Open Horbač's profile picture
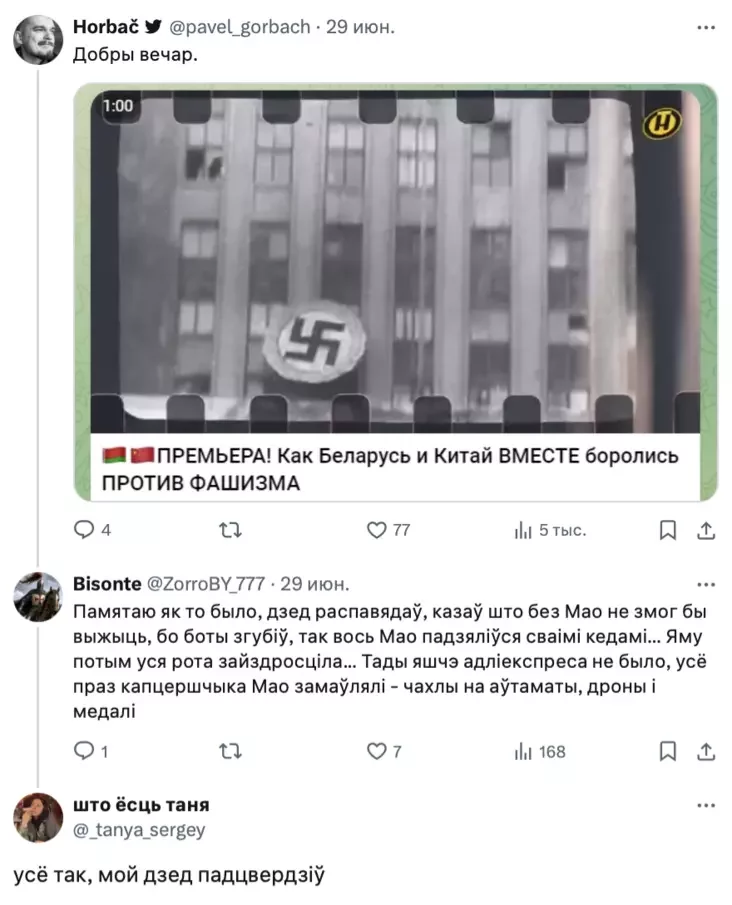Viewport: 732px width, 905px height. 38,41
